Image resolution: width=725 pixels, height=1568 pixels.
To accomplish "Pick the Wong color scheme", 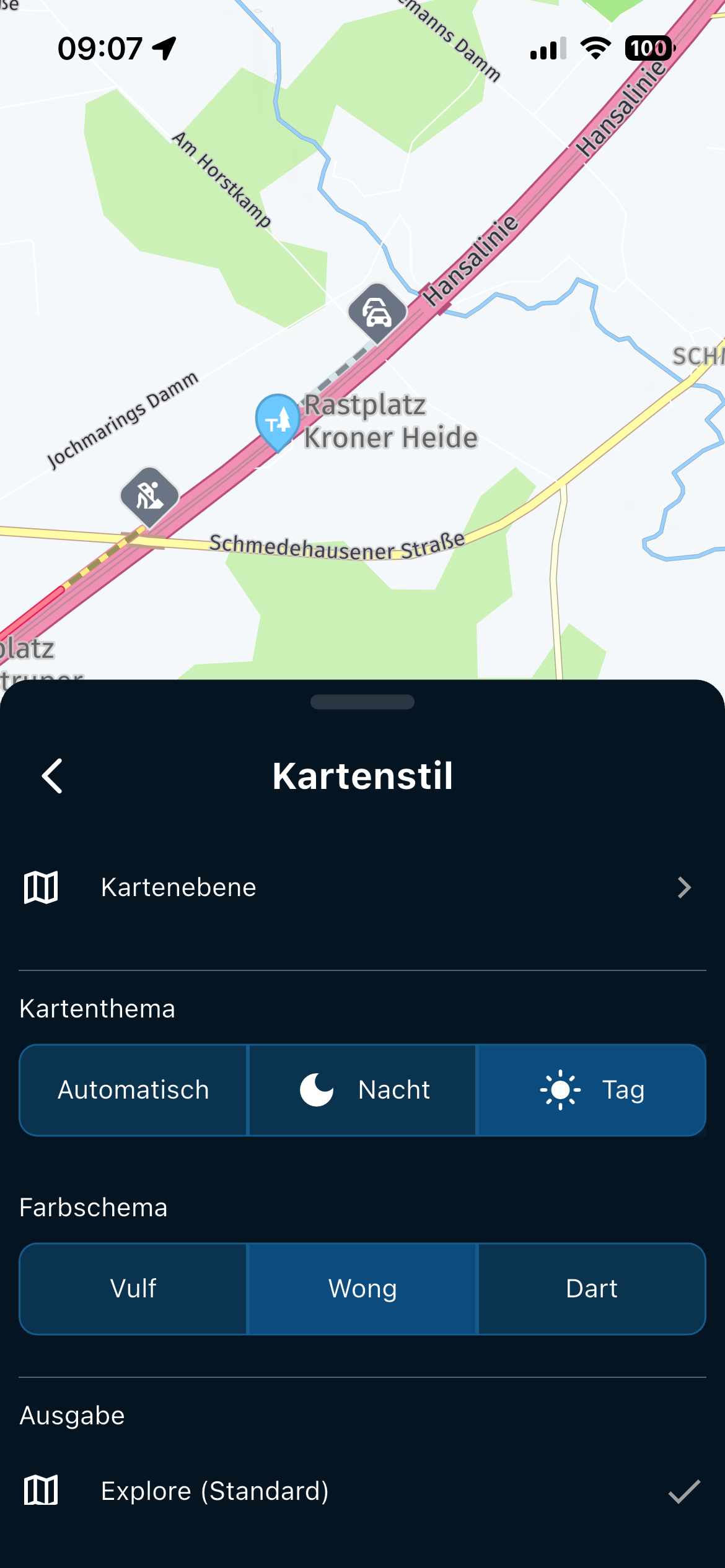I will (362, 1289).
